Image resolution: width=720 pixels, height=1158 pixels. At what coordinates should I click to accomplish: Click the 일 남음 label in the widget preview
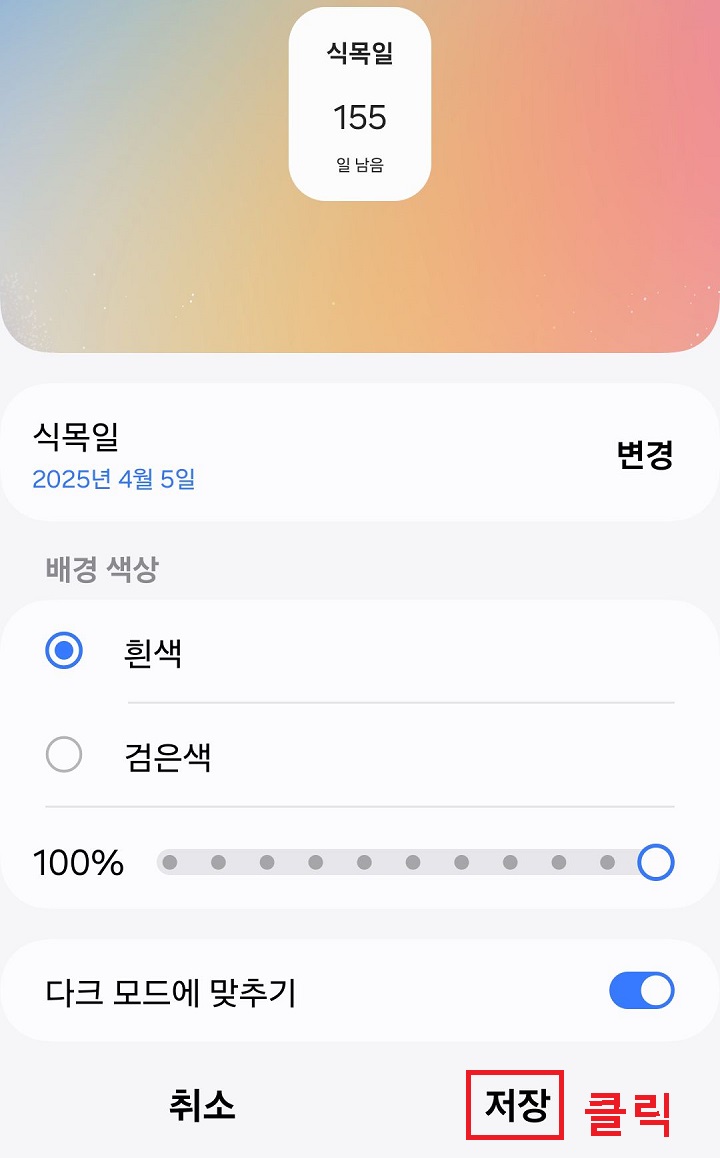tap(360, 164)
